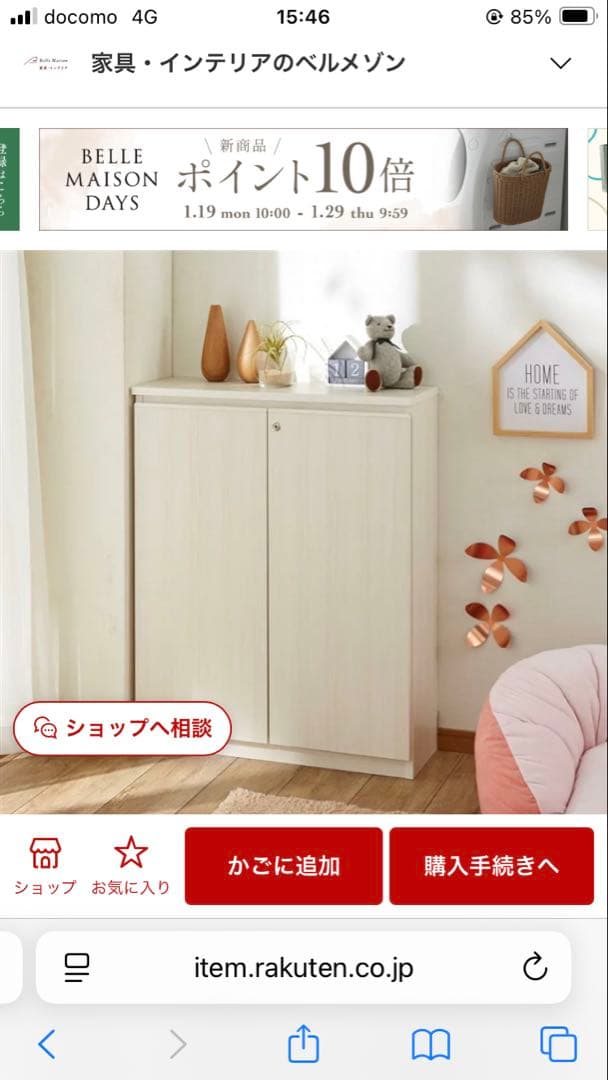
Task: Open the ショップ store page
Action: click(45, 865)
